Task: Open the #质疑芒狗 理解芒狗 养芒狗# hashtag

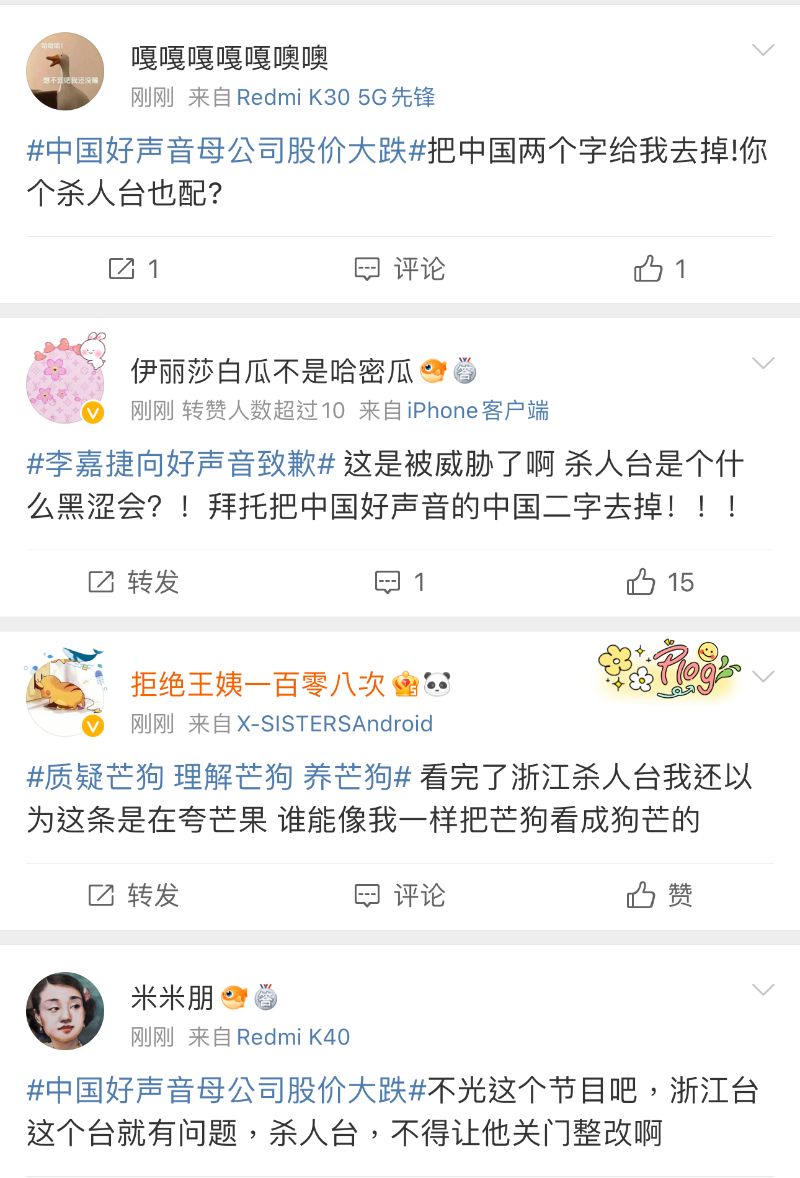Action: 219,777
